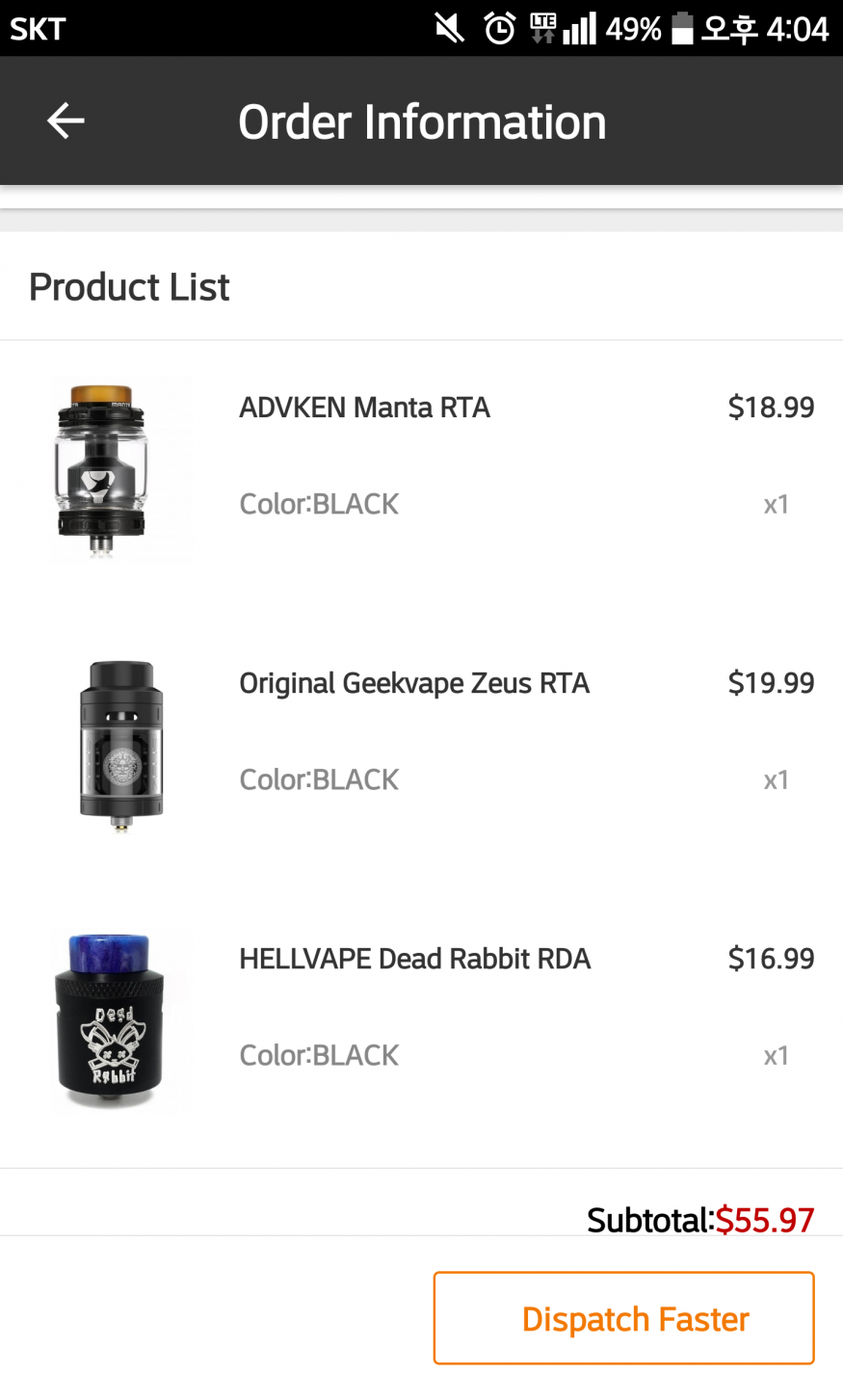843x1400 pixels.
Task: Open the HELLVAPE Dead Rabbit RDA item
Action: point(414,959)
